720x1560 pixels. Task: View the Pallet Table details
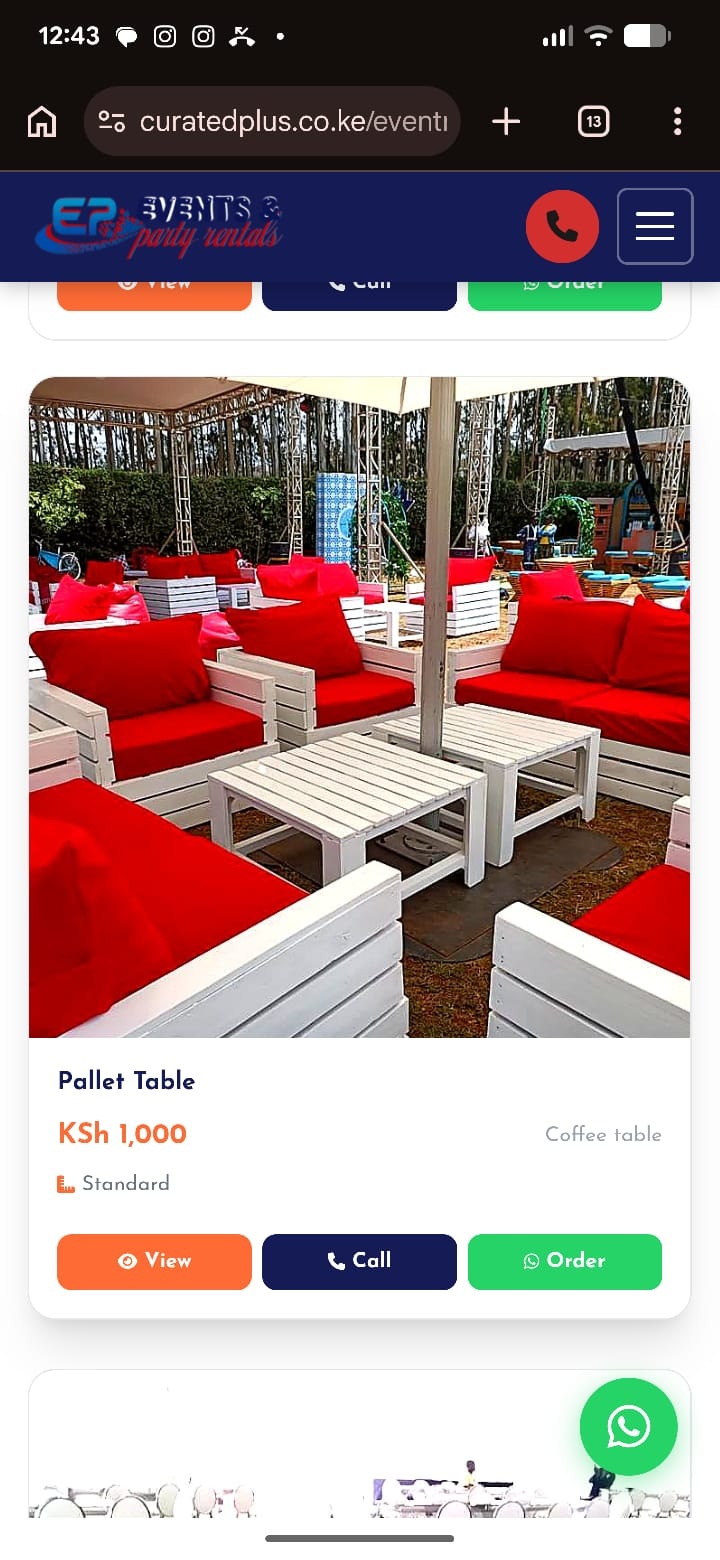click(154, 1261)
